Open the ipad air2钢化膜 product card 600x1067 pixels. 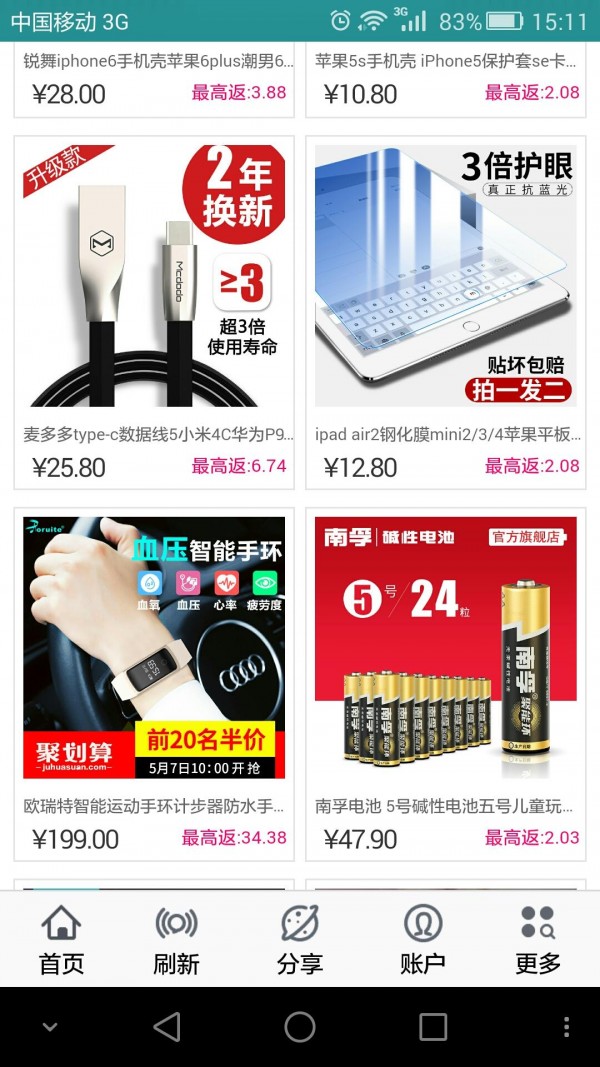pos(446,312)
